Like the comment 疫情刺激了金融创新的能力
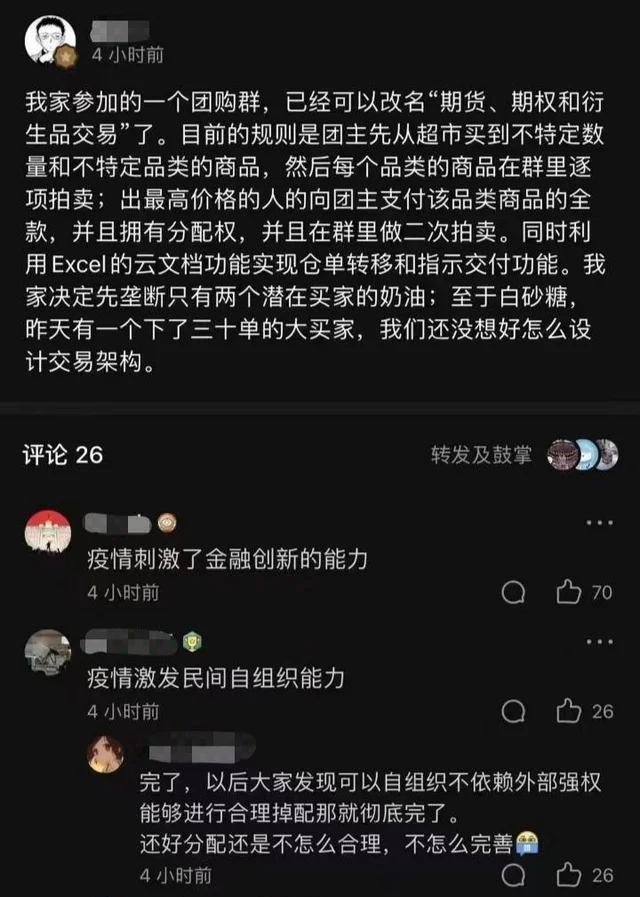The height and width of the screenshot is (897, 640). [x=570, y=593]
